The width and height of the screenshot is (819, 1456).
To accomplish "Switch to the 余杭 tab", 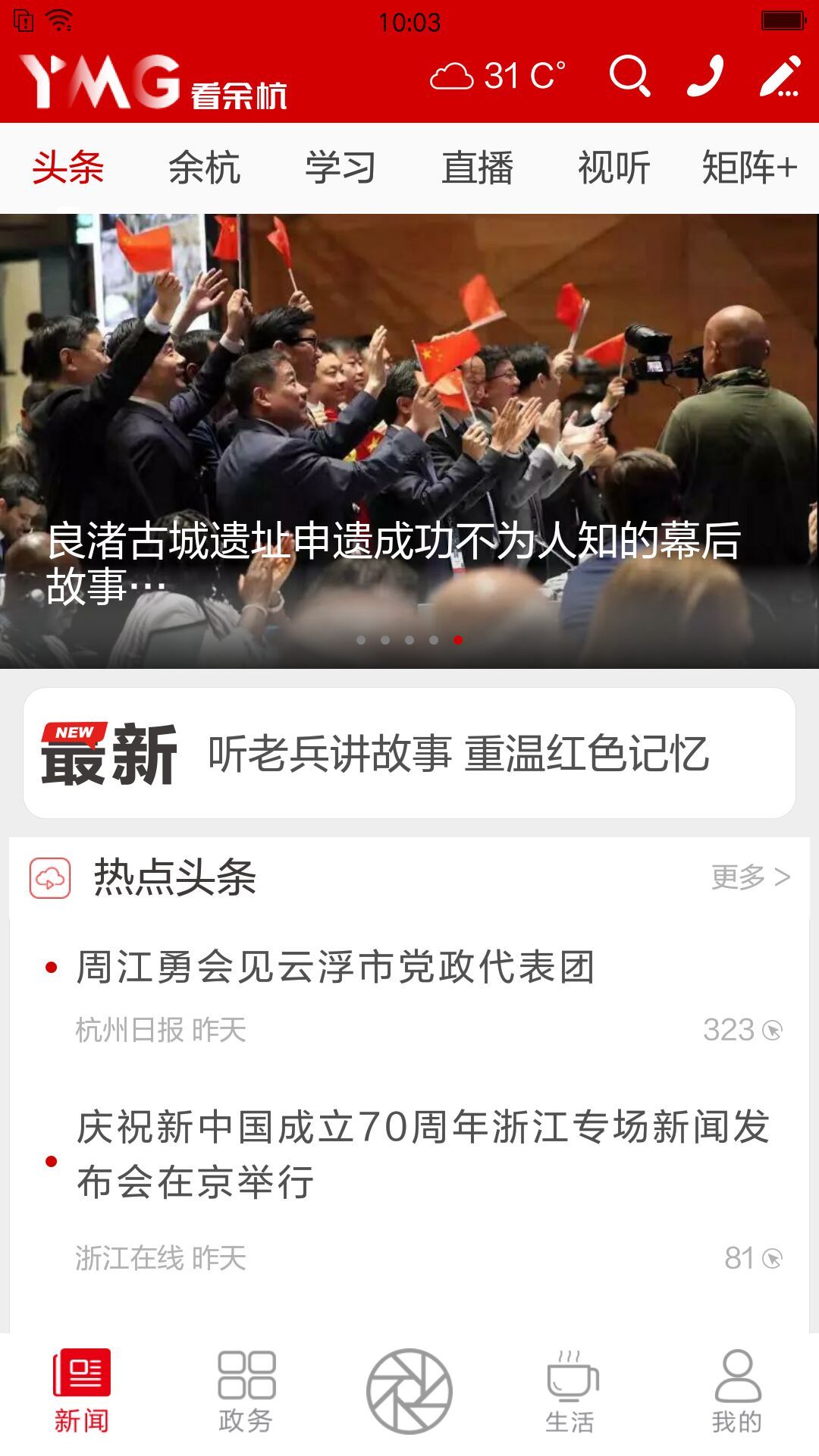I will [x=204, y=168].
